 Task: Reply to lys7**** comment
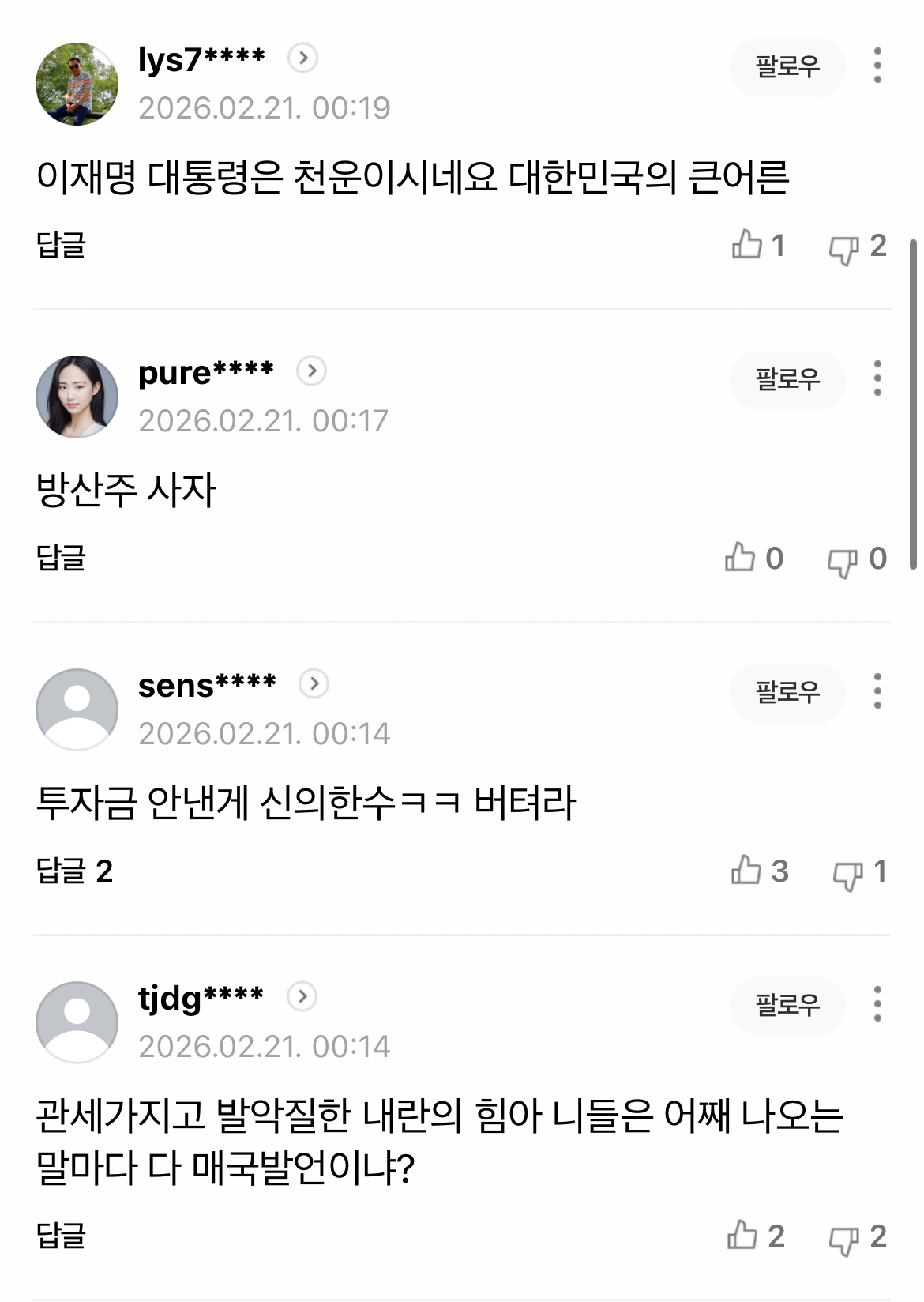click(61, 245)
